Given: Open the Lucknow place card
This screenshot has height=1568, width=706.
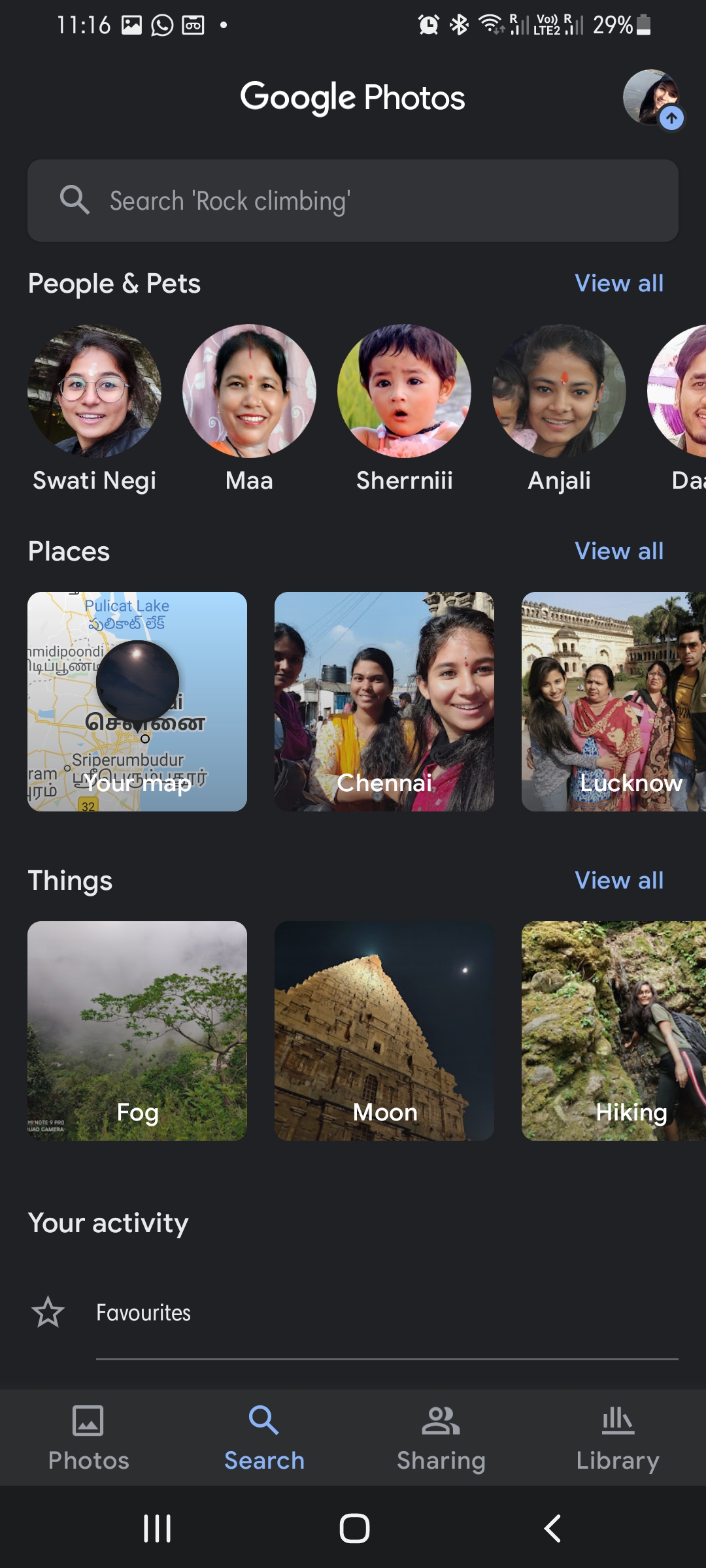Looking at the screenshot, I should pos(613,702).
